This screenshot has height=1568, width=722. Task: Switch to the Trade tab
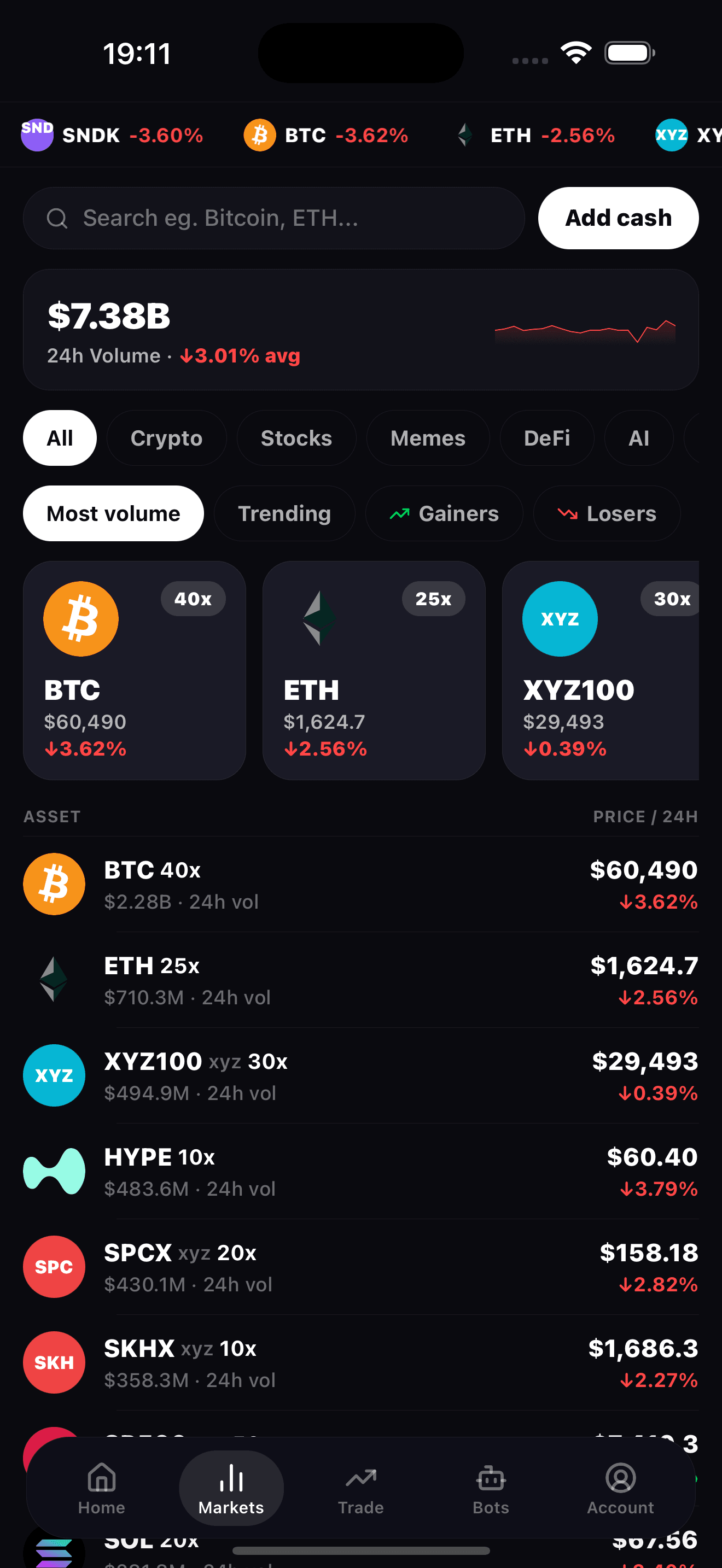(x=361, y=1488)
